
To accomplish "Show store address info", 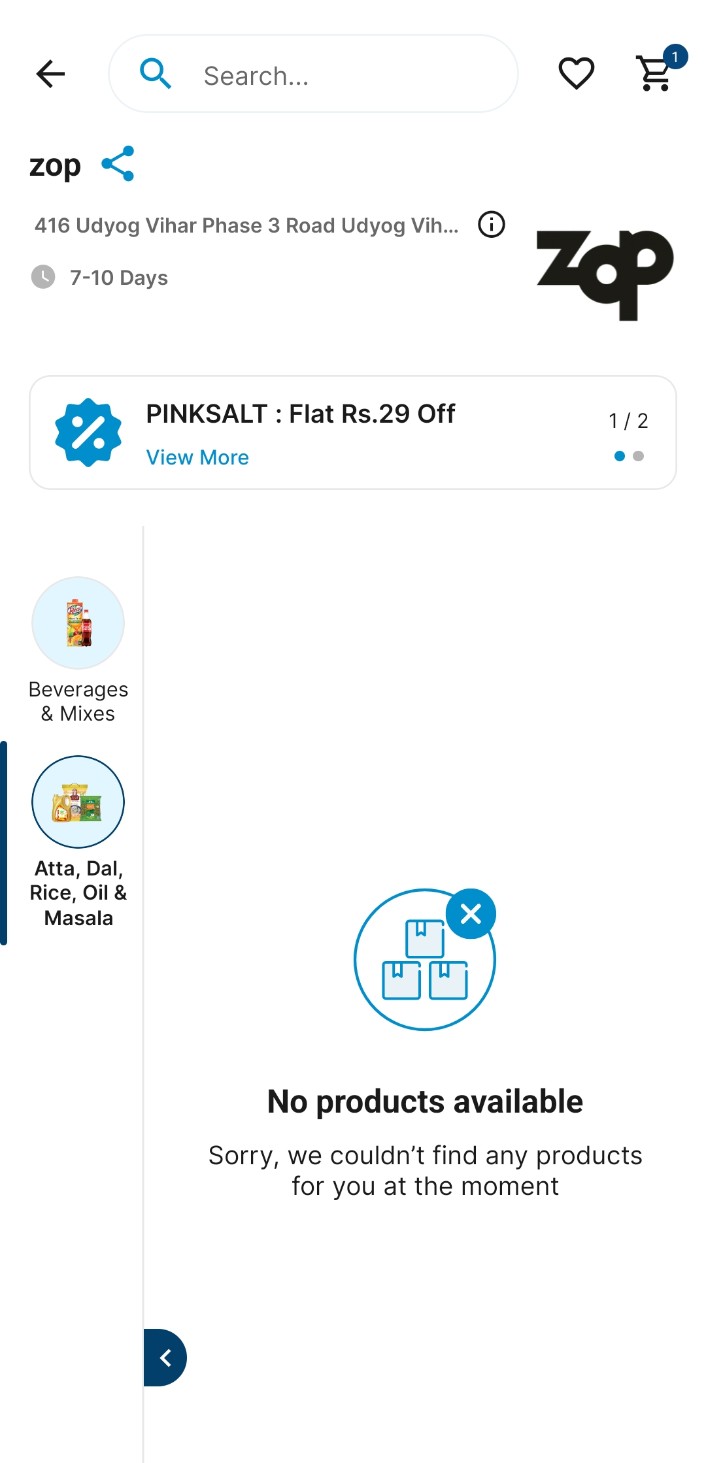I will [491, 225].
